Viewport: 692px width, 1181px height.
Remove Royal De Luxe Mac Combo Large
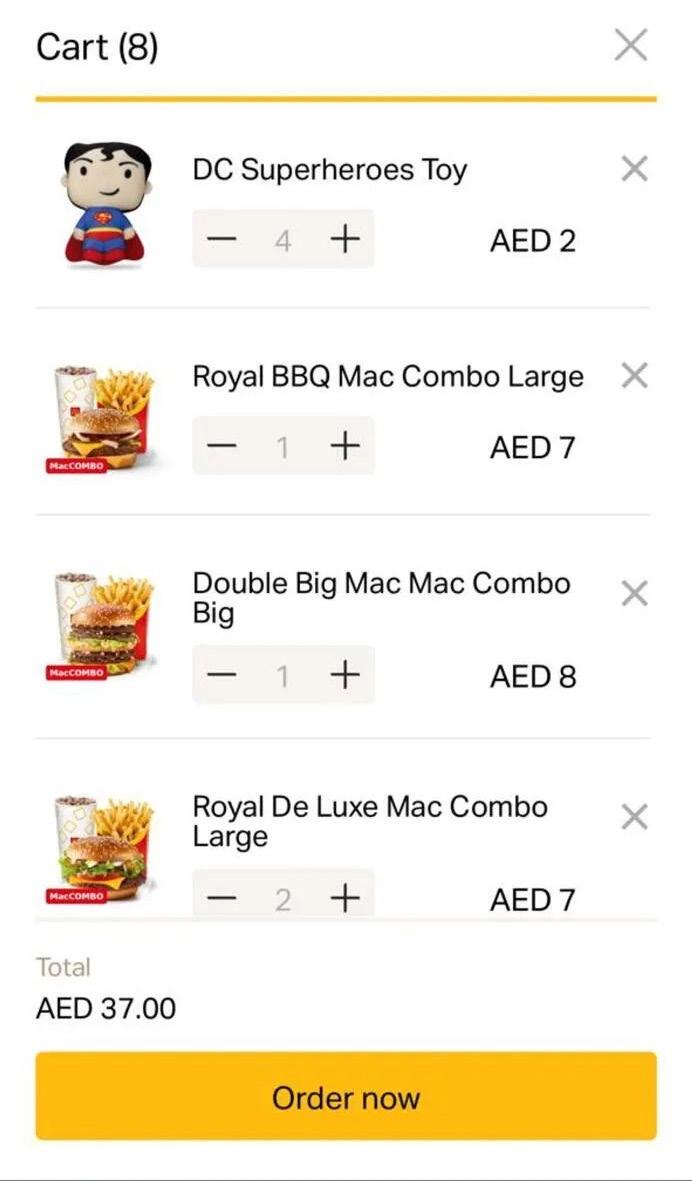pos(634,818)
